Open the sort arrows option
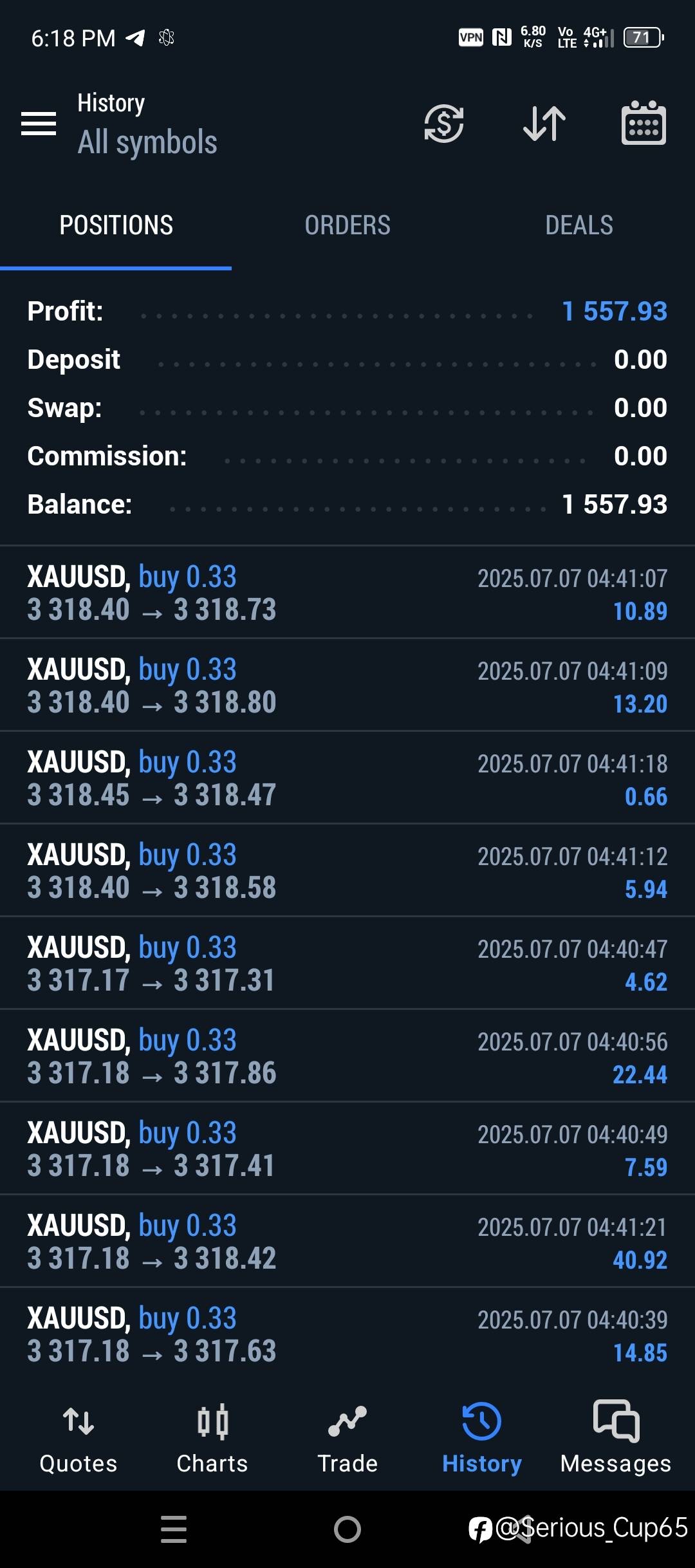 tap(544, 123)
